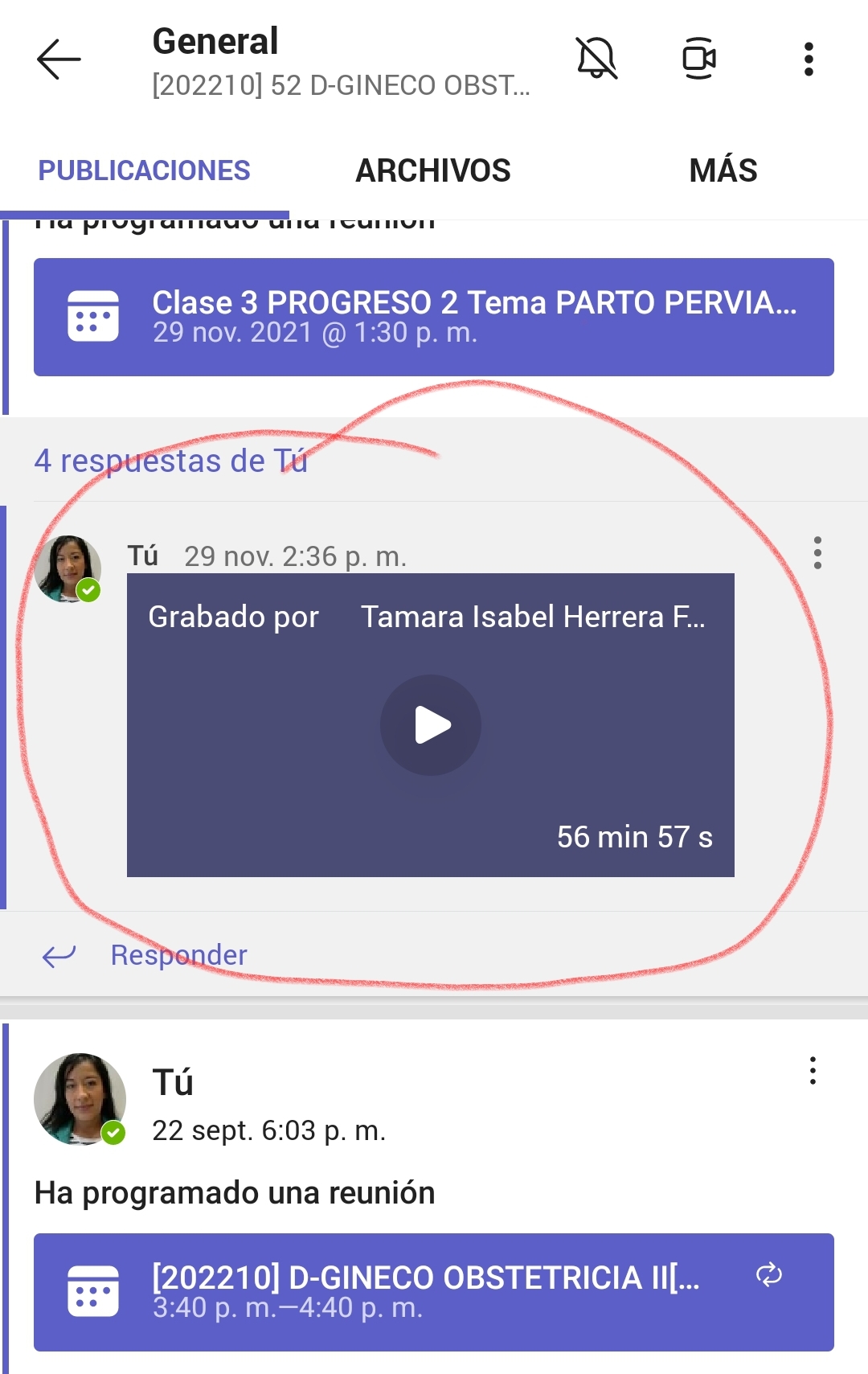The width and height of the screenshot is (868, 1374).
Task: Open options for the 22 sept. post
Action: click(x=813, y=1071)
